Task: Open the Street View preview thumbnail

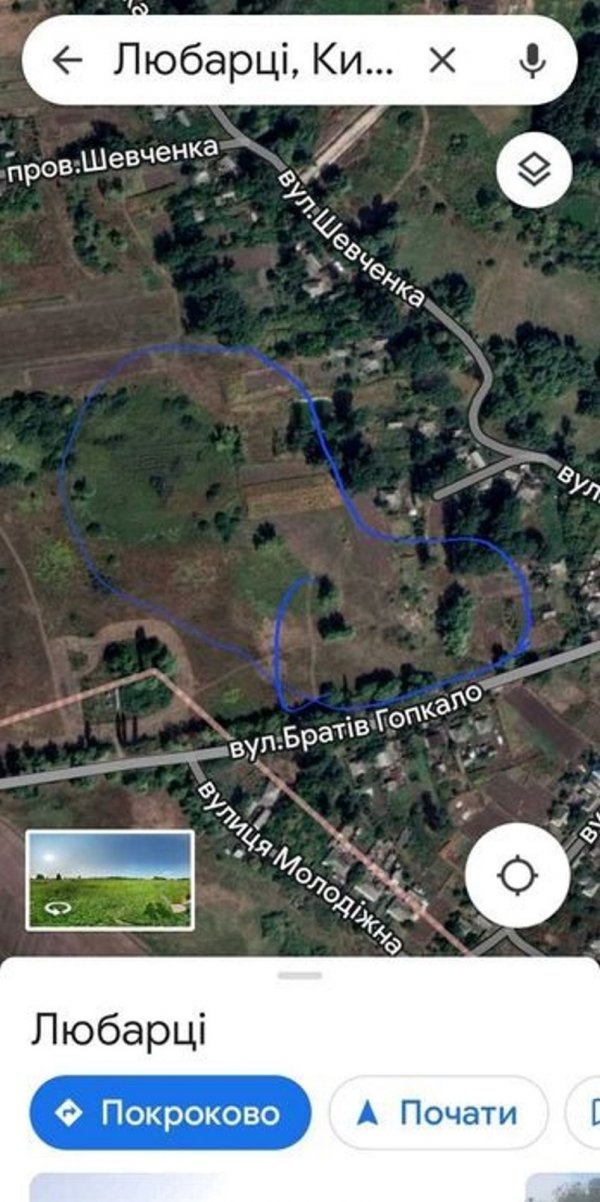Action: pyautogui.click(x=110, y=880)
